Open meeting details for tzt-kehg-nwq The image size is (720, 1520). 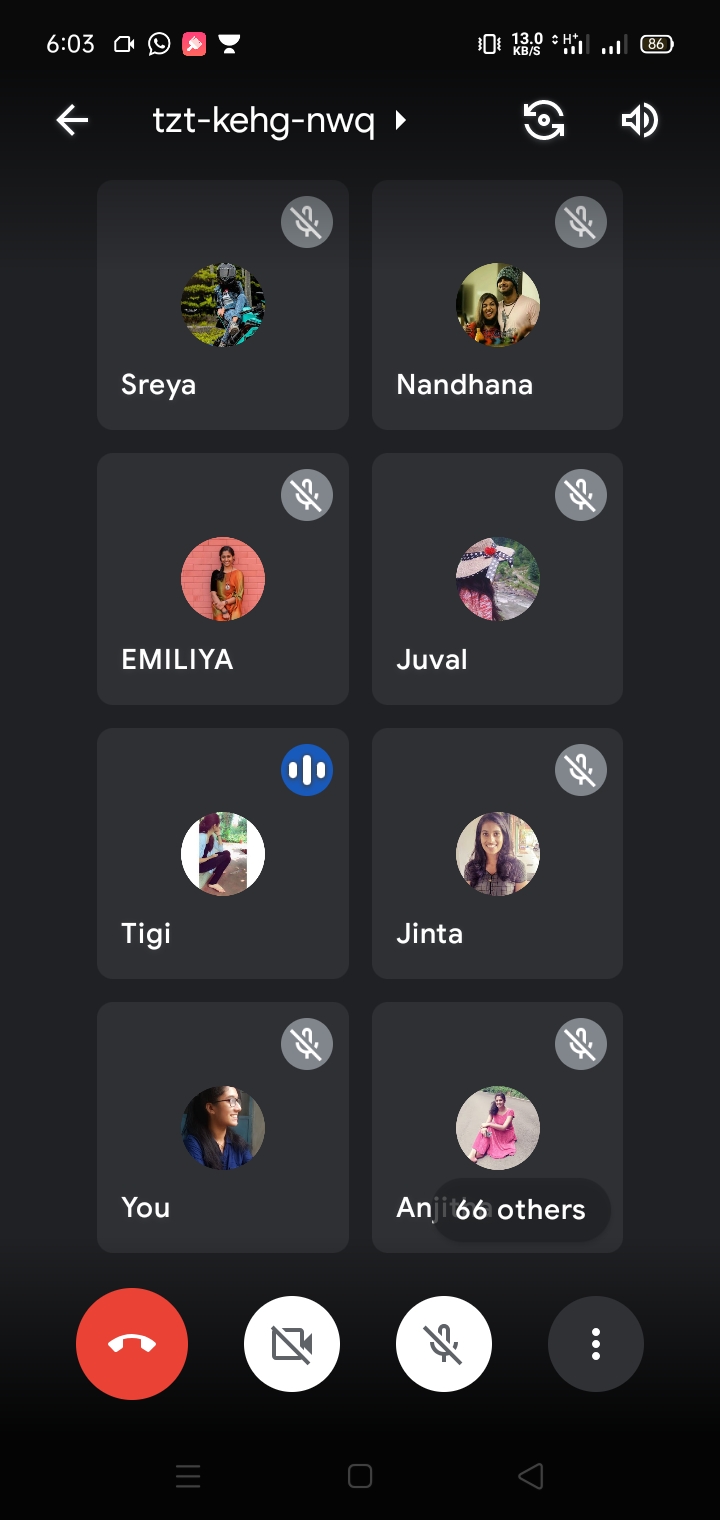(x=278, y=121)
